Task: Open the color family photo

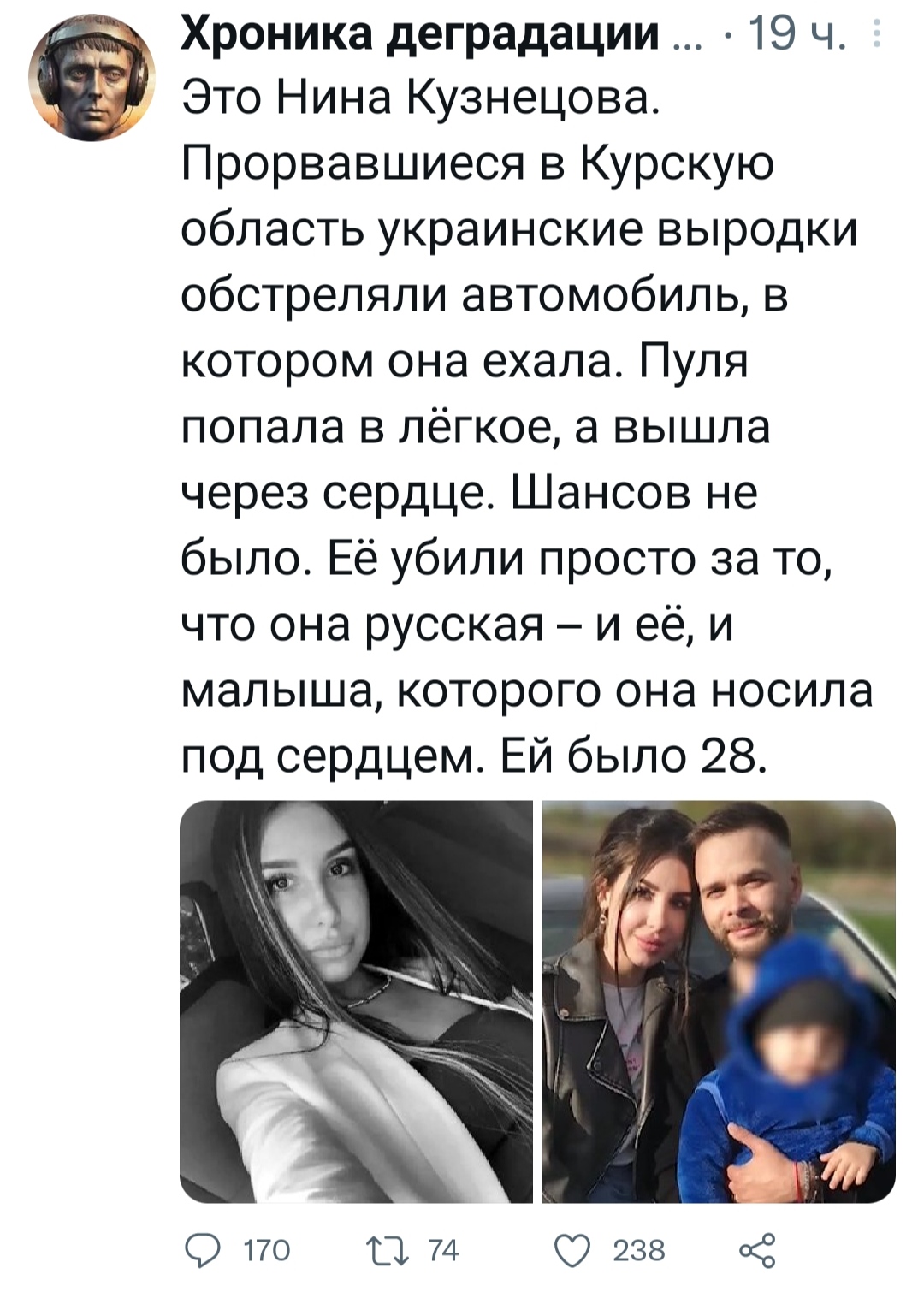Action: [719, 1001]
